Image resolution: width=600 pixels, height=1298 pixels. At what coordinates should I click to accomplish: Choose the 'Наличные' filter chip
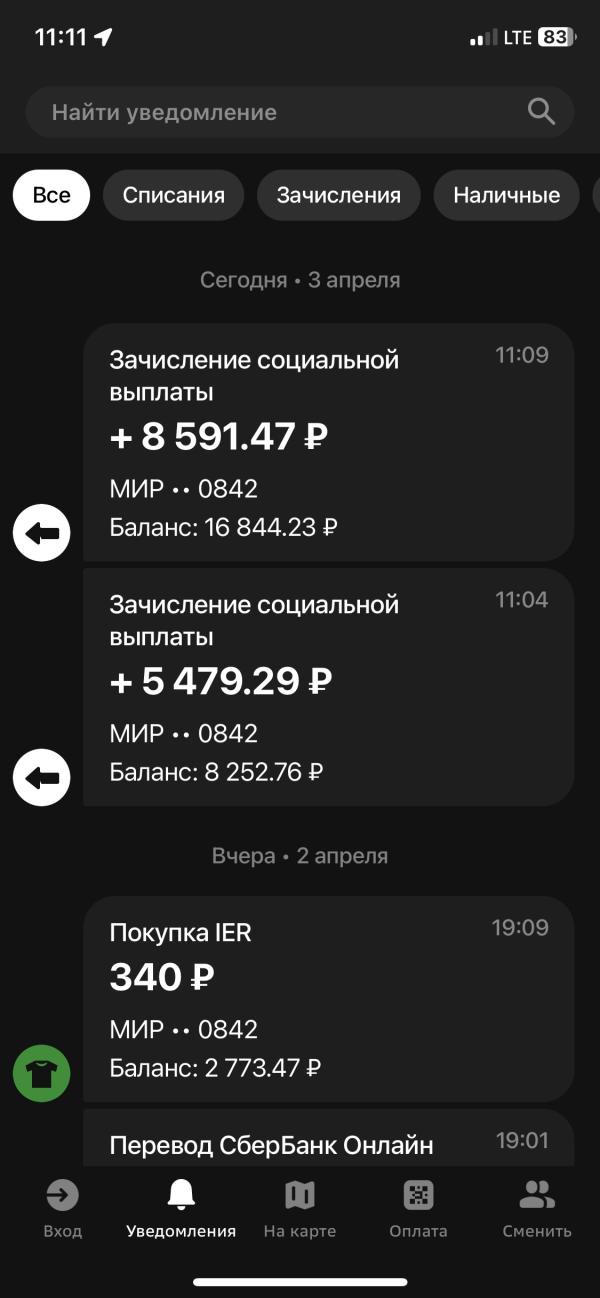tap(506, 195)
